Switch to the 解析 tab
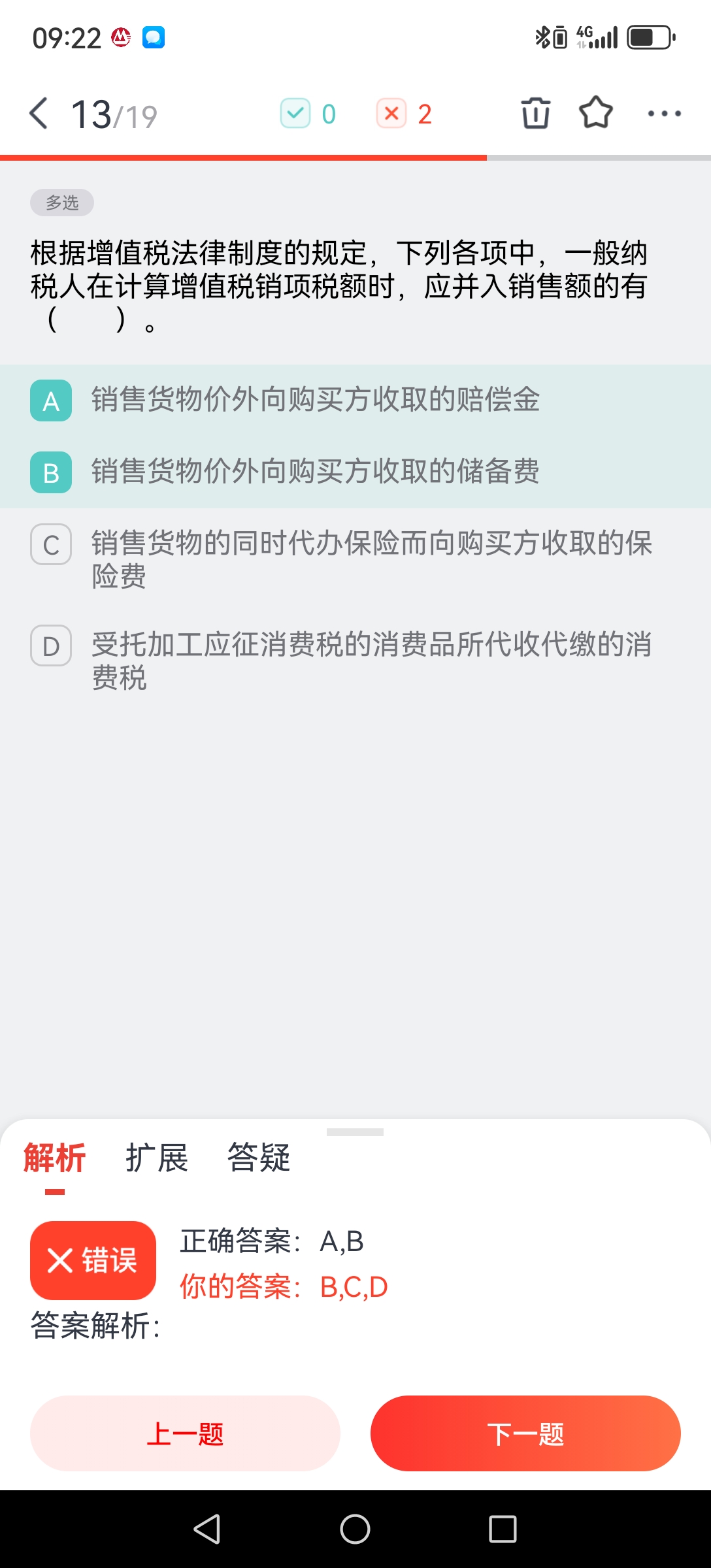 pyautogui.click(x=55, y=1158)
